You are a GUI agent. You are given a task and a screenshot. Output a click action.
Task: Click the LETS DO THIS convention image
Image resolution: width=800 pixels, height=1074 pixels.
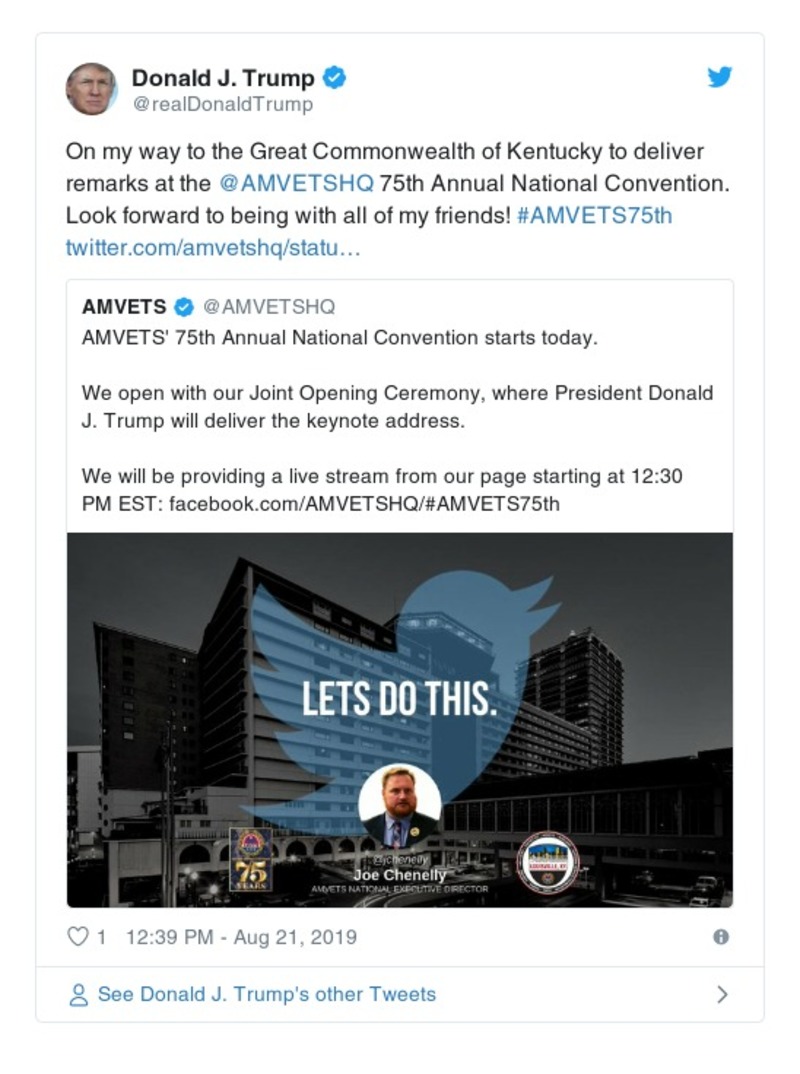400,700
